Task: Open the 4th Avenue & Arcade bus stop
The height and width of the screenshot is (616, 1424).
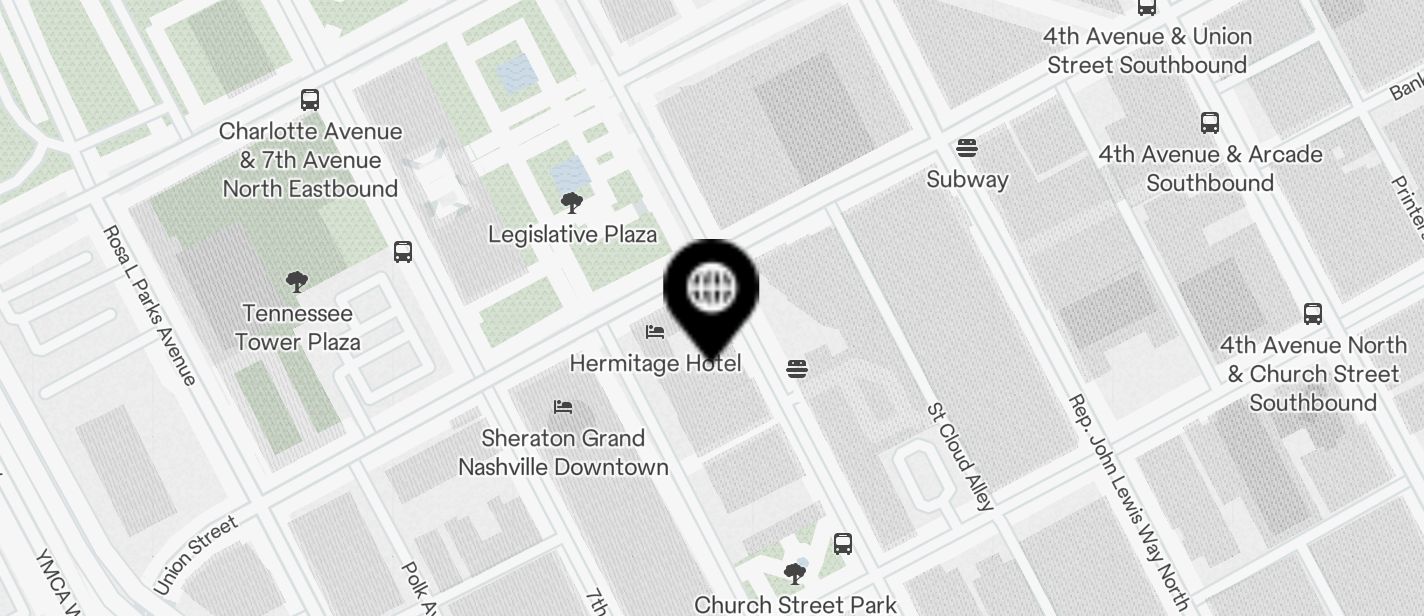Action: pyautogui.click(x=1210, y=124)
